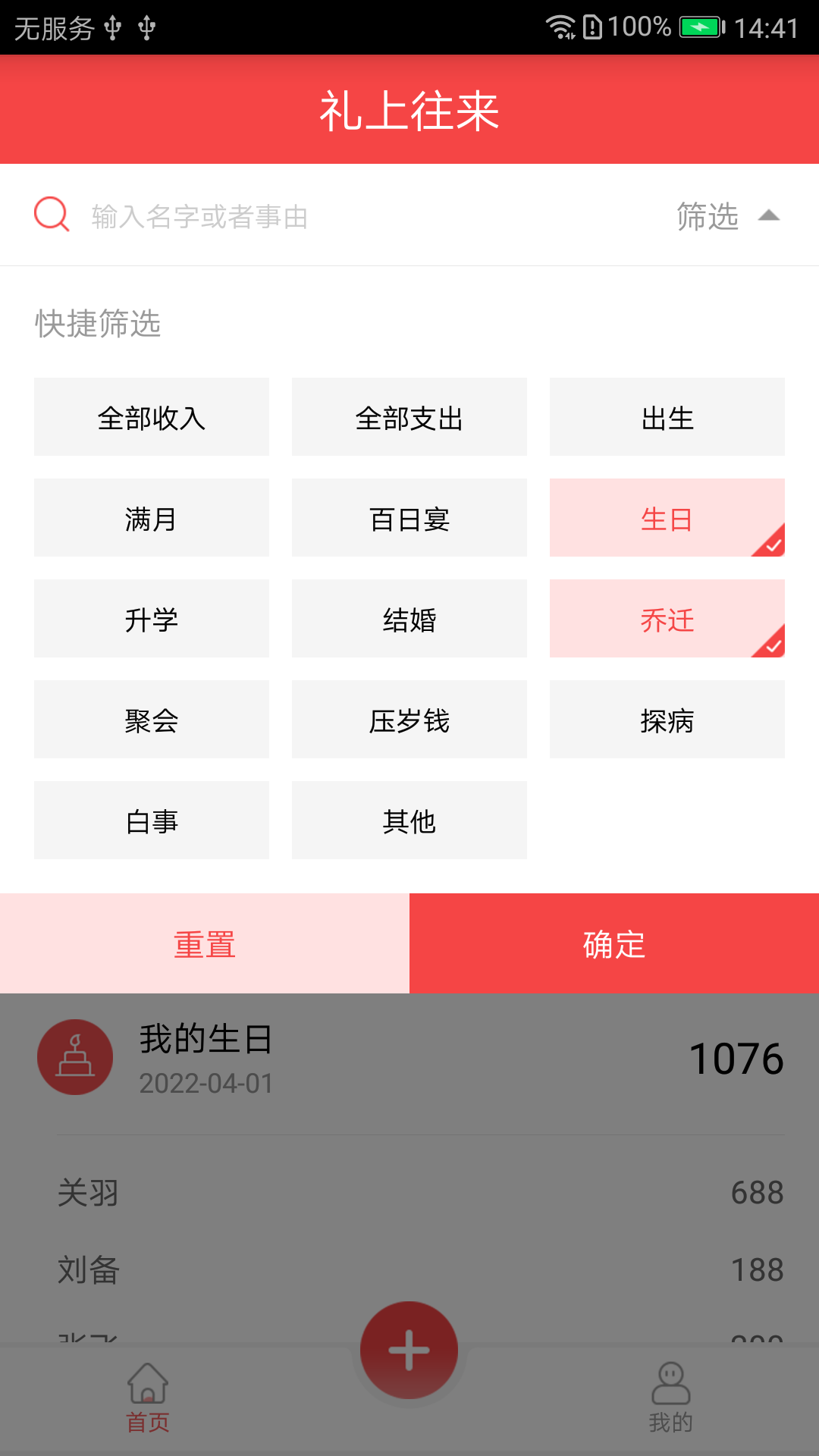Click the name or reason search input field
The image size is (819, 1456).
[303, 215]
